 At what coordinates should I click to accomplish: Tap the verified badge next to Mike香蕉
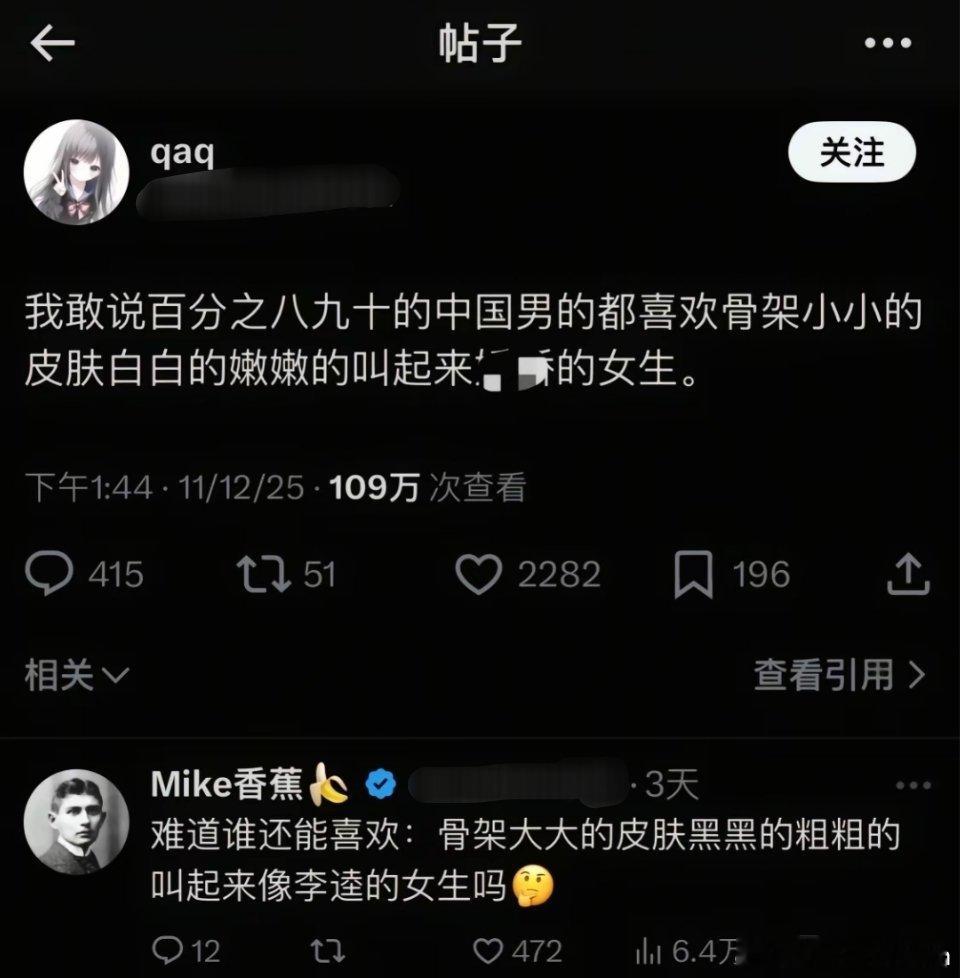377,785
